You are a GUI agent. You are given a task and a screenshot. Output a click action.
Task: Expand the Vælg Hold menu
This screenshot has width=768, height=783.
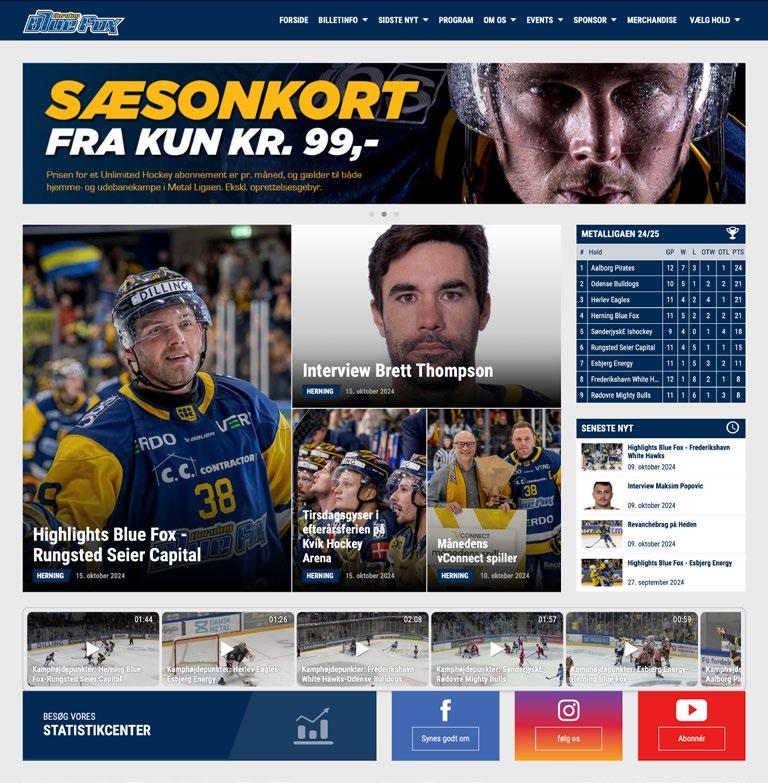click(x=715, y=20)
